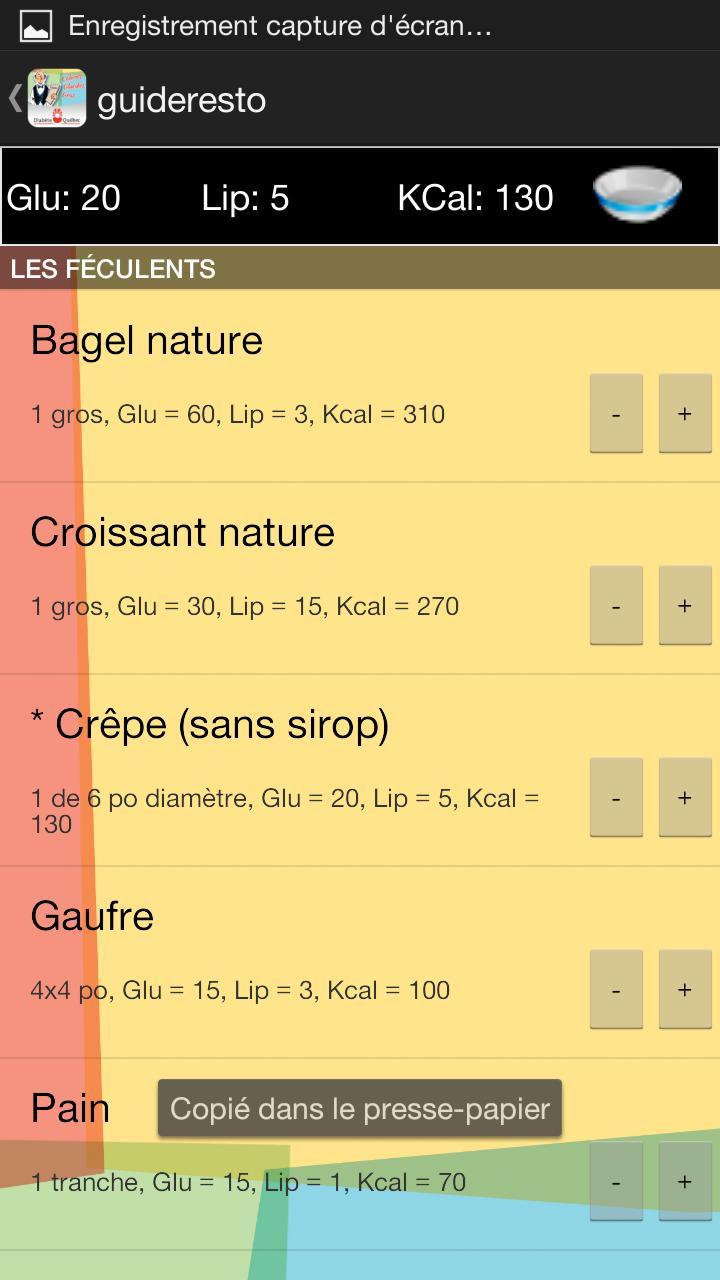This screenshot has height=1280, width=720.
Task: Increase the quantity of Bagel nature
Action: tap(684, 413)
